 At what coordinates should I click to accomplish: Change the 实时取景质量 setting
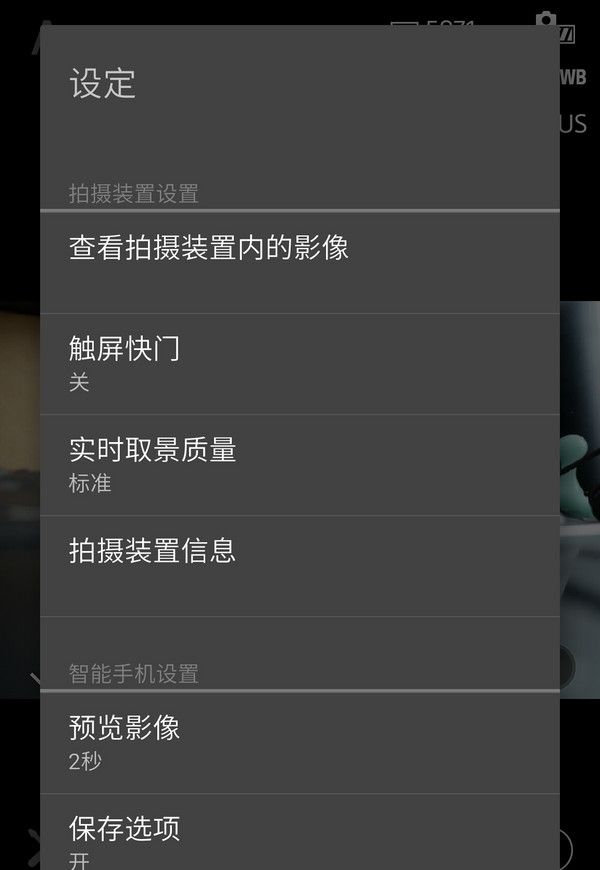click(x=300, y=464)
